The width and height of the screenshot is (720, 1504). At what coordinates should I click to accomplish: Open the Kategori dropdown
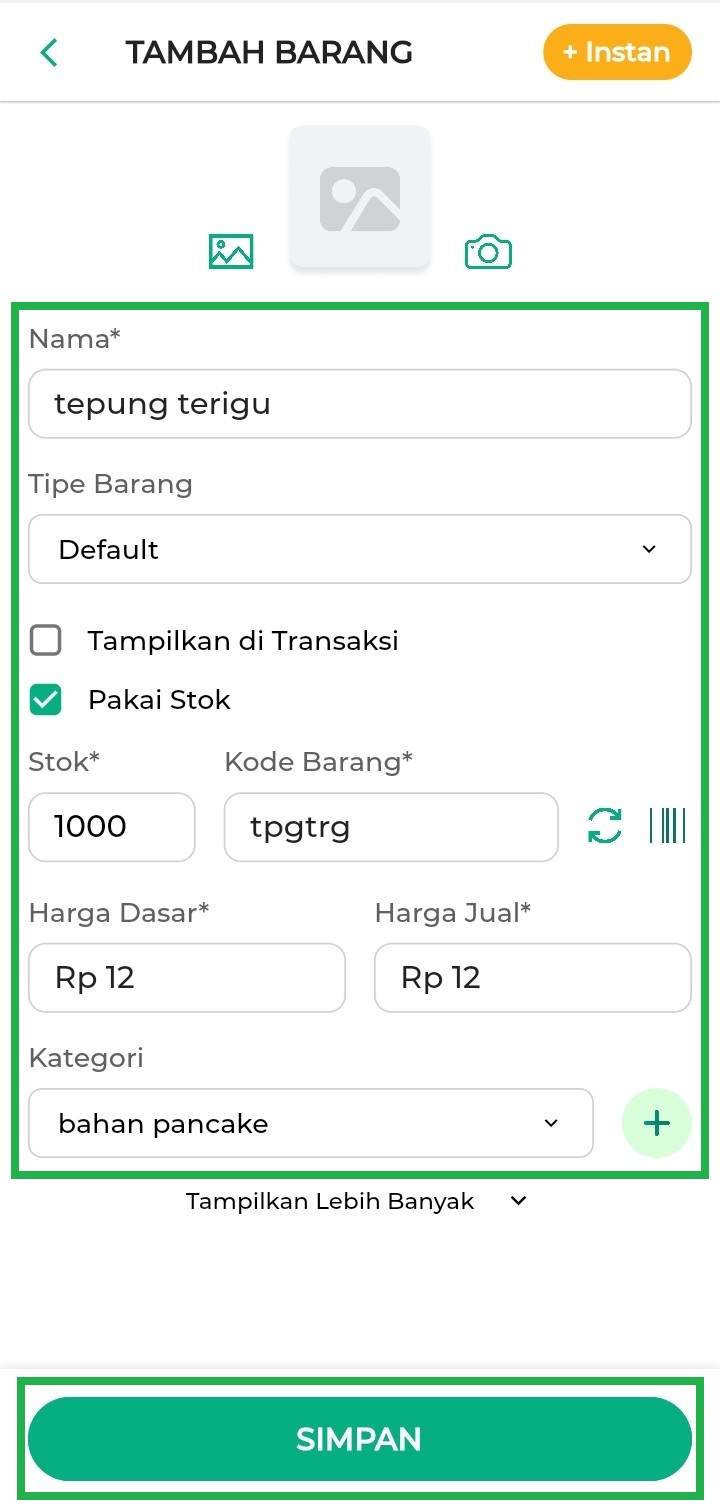coord(310,1123)
